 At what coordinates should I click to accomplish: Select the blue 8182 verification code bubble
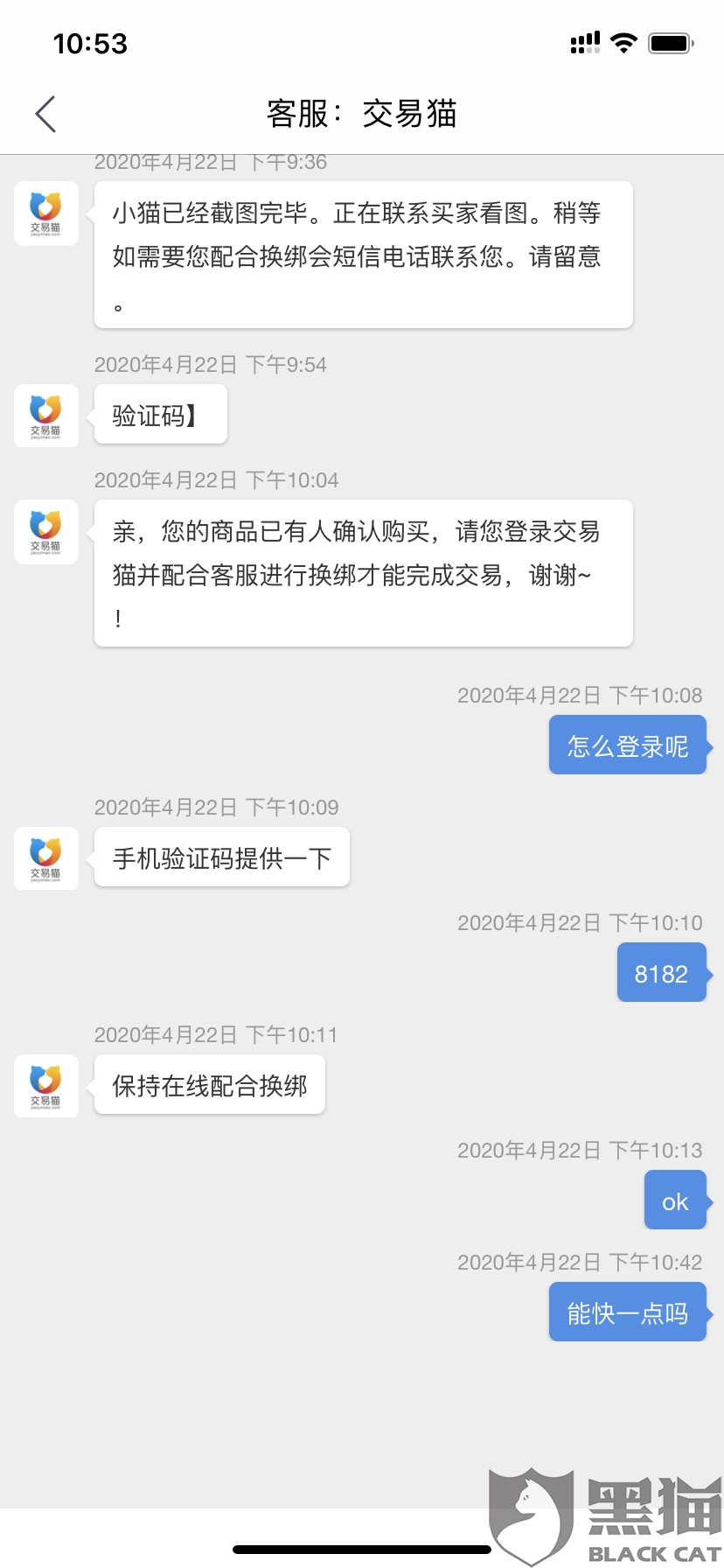pyautogui.click(x=661, y=972)
